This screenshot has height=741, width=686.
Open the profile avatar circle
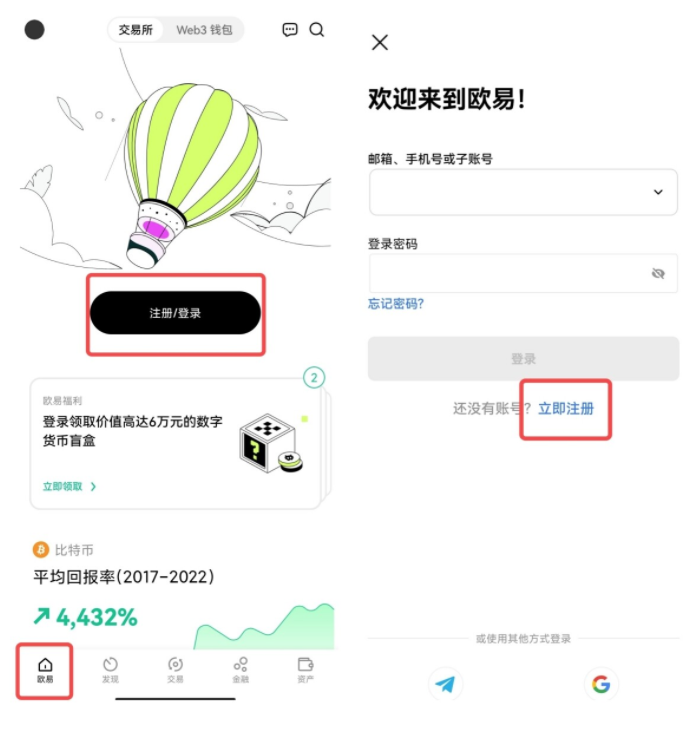point(34,30)
